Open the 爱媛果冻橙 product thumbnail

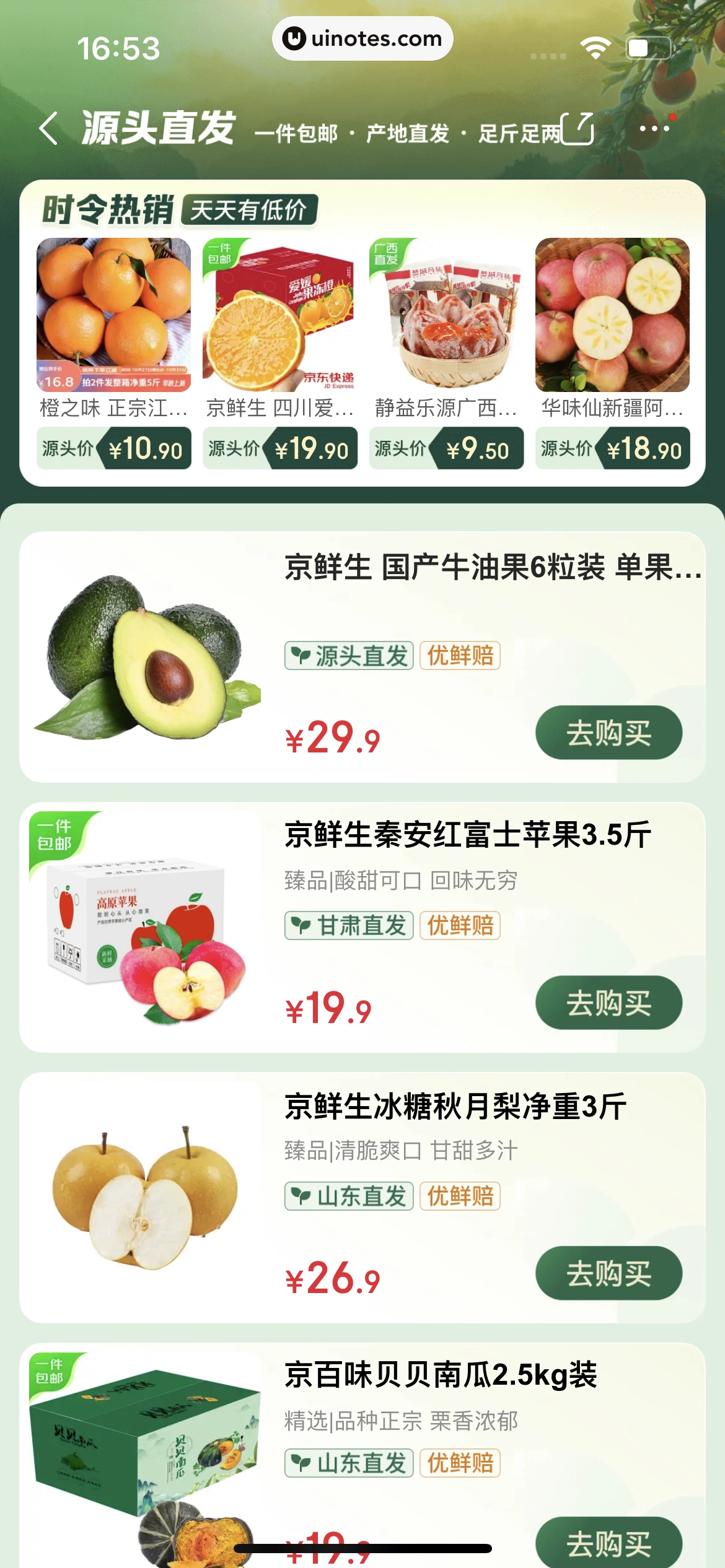(279, 316)
